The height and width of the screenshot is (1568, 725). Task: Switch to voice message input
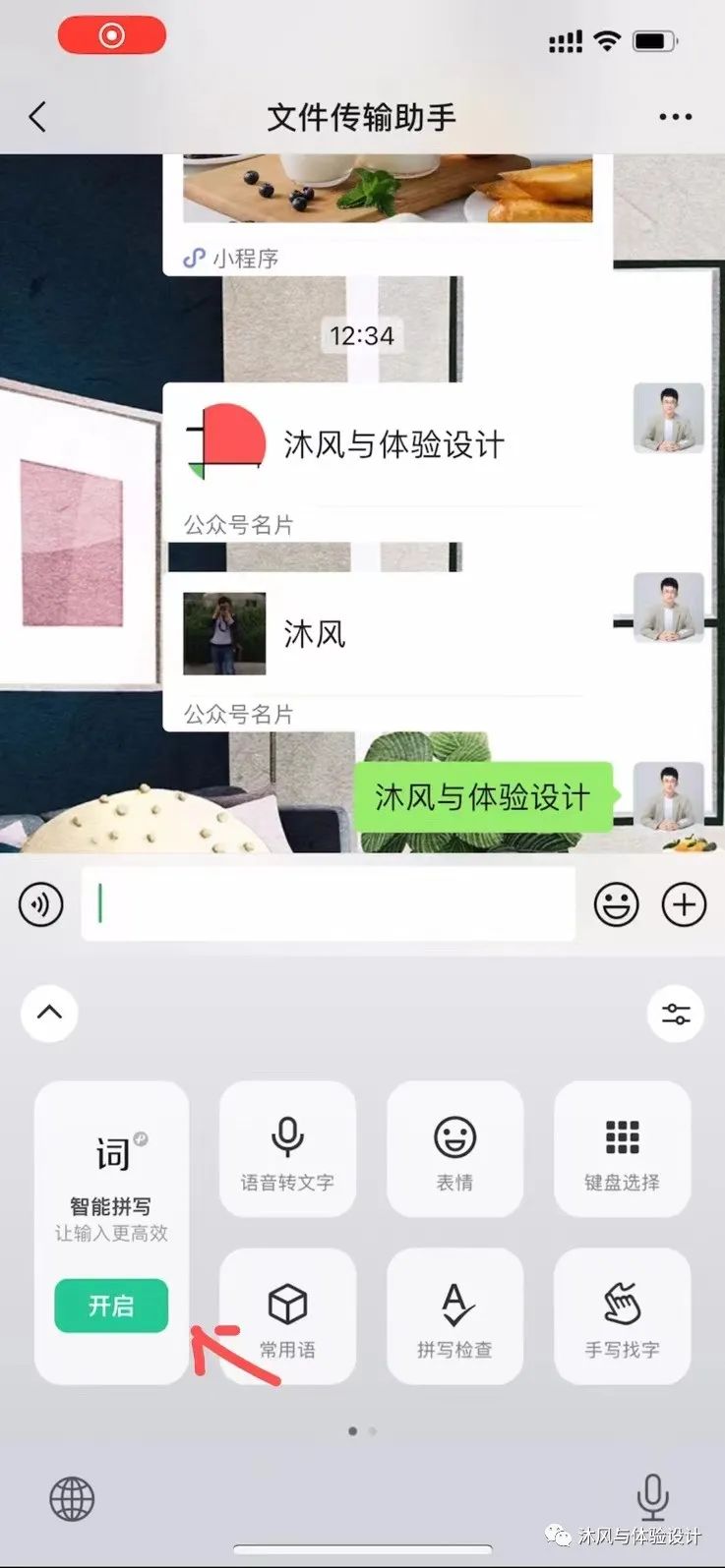(x=40, y=904)
